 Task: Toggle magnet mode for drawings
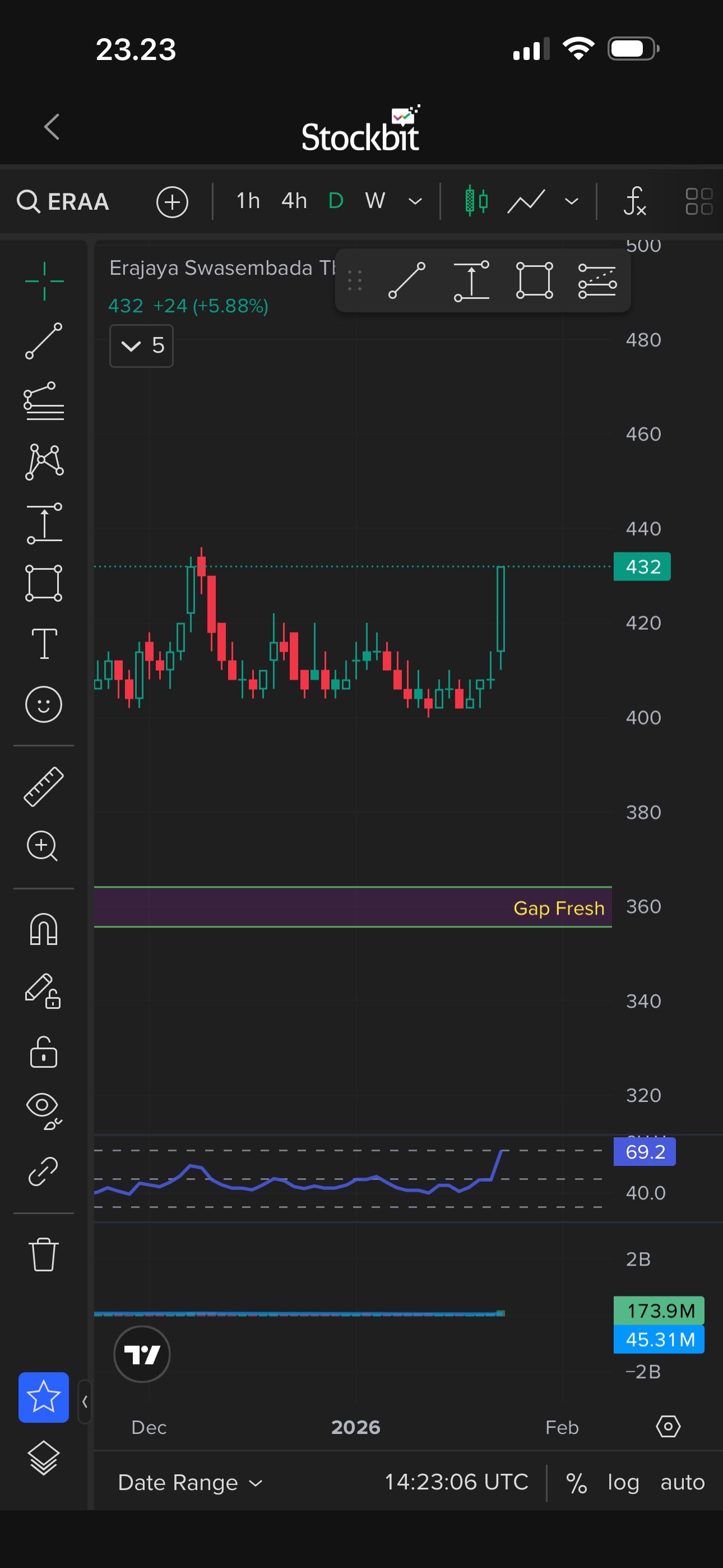pos(44,930)
